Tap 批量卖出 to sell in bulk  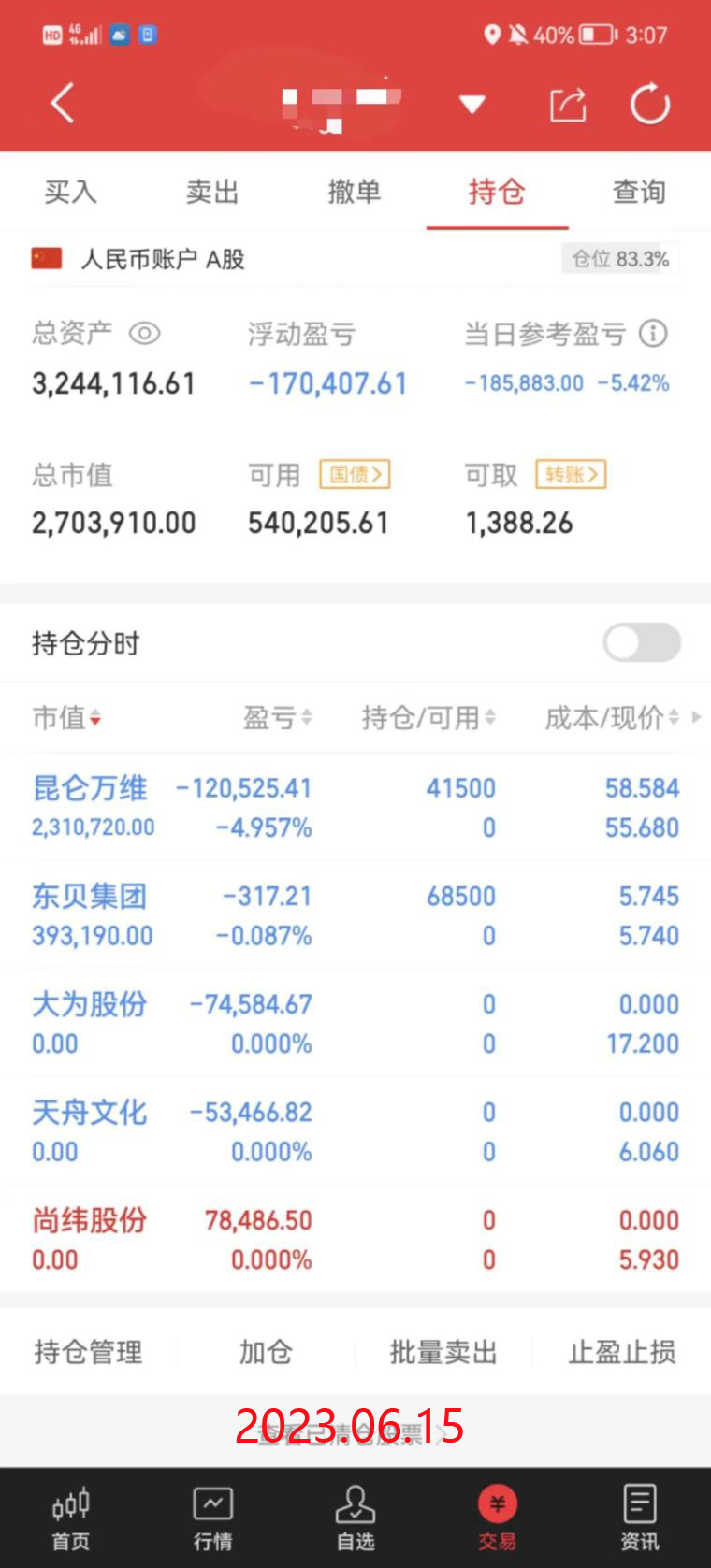point(443,1352)
